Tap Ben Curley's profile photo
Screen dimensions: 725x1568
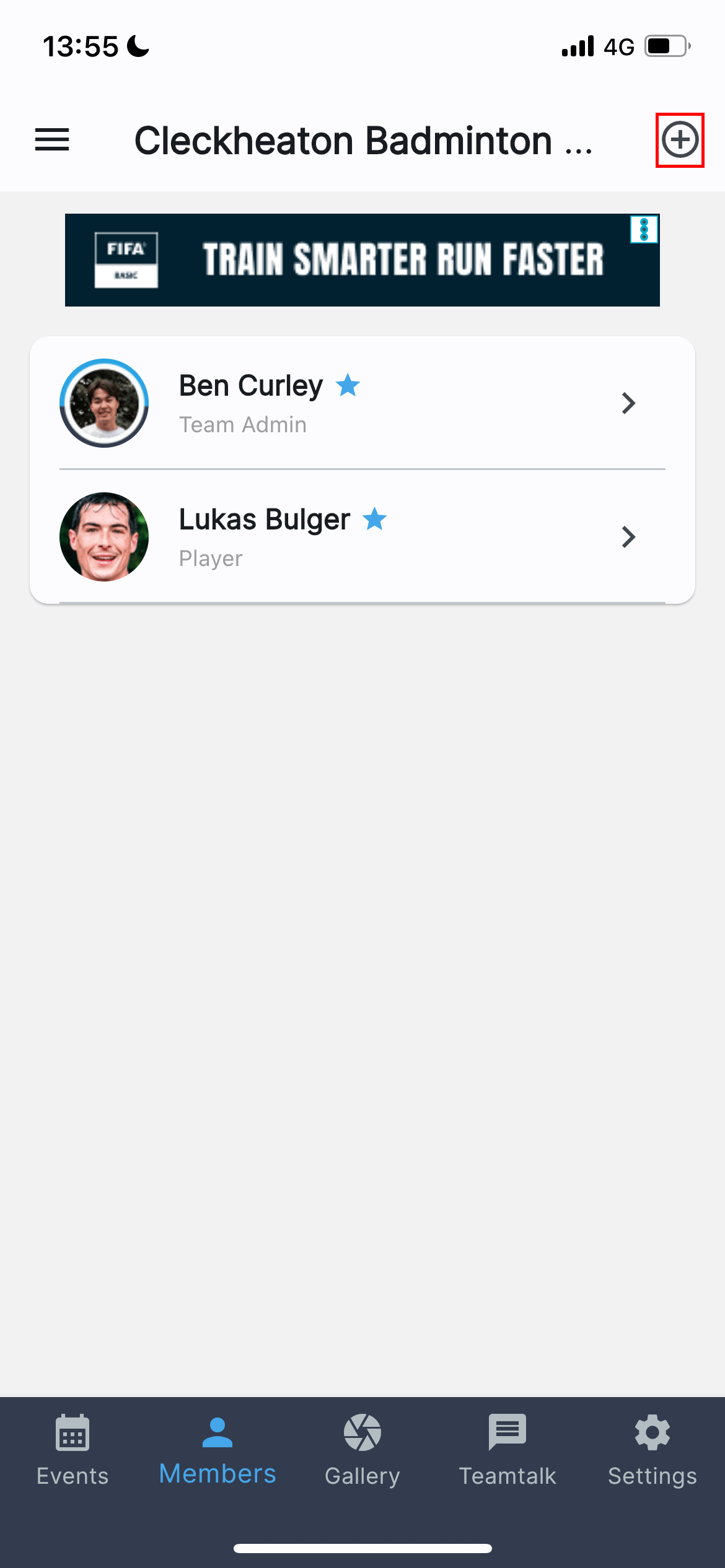[x=104, y=403]
